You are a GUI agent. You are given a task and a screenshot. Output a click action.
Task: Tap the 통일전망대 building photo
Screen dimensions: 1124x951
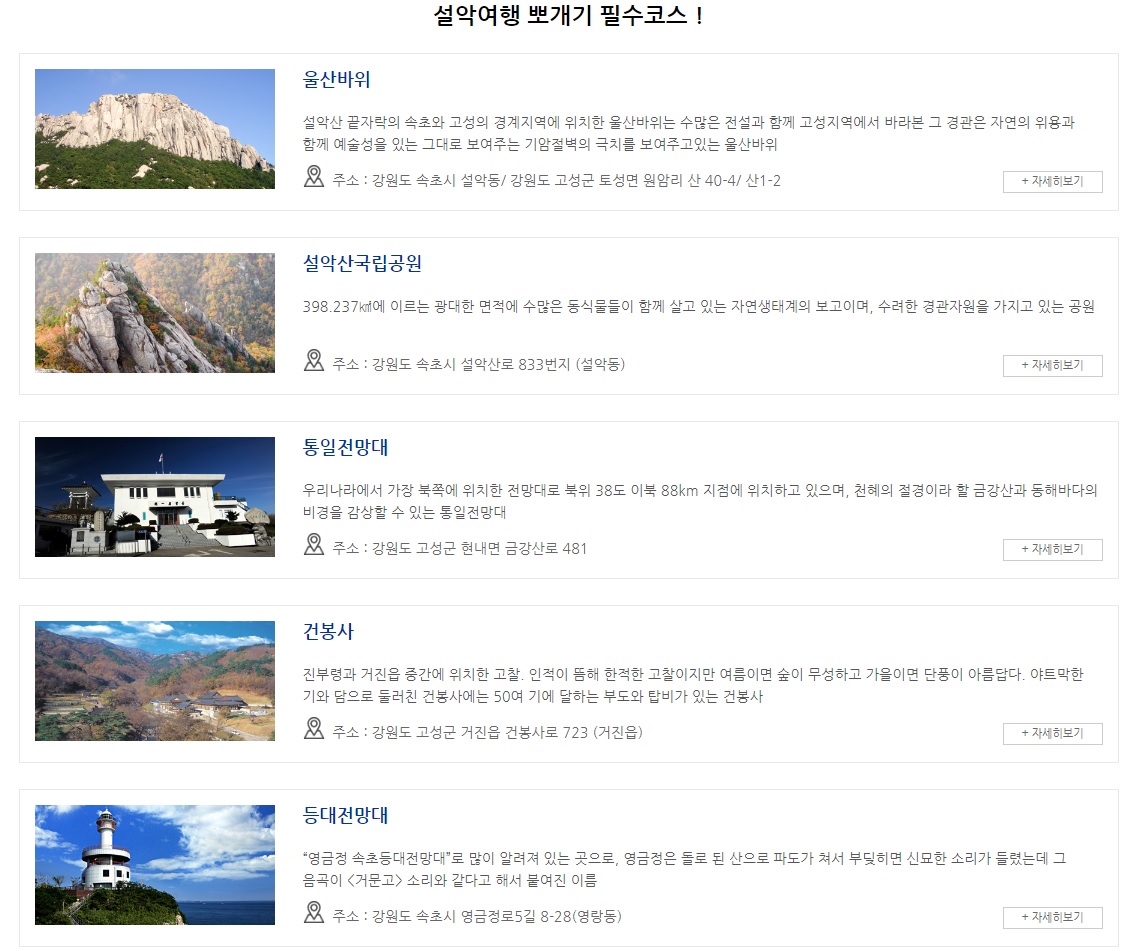(155, 497)
